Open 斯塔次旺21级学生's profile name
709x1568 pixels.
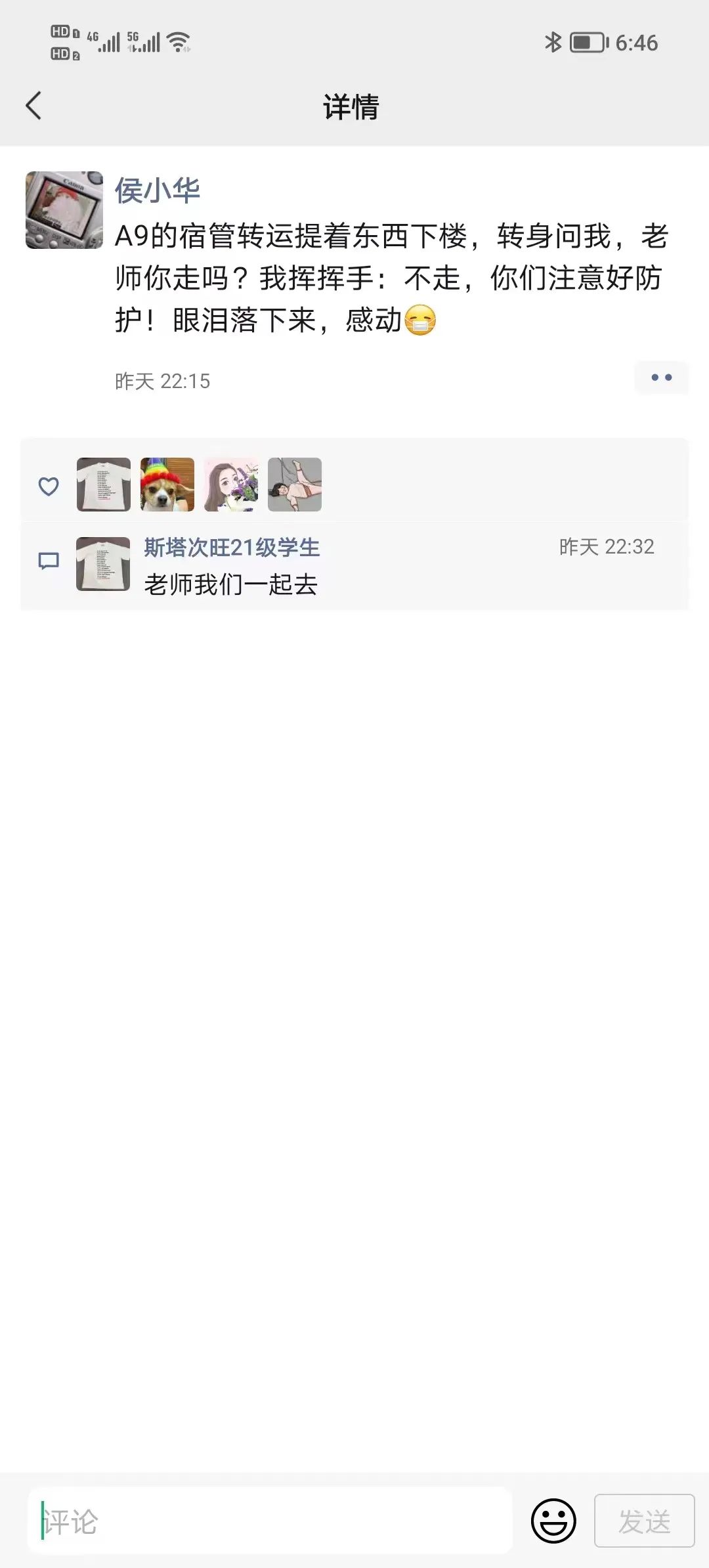[x=231, y=547]
